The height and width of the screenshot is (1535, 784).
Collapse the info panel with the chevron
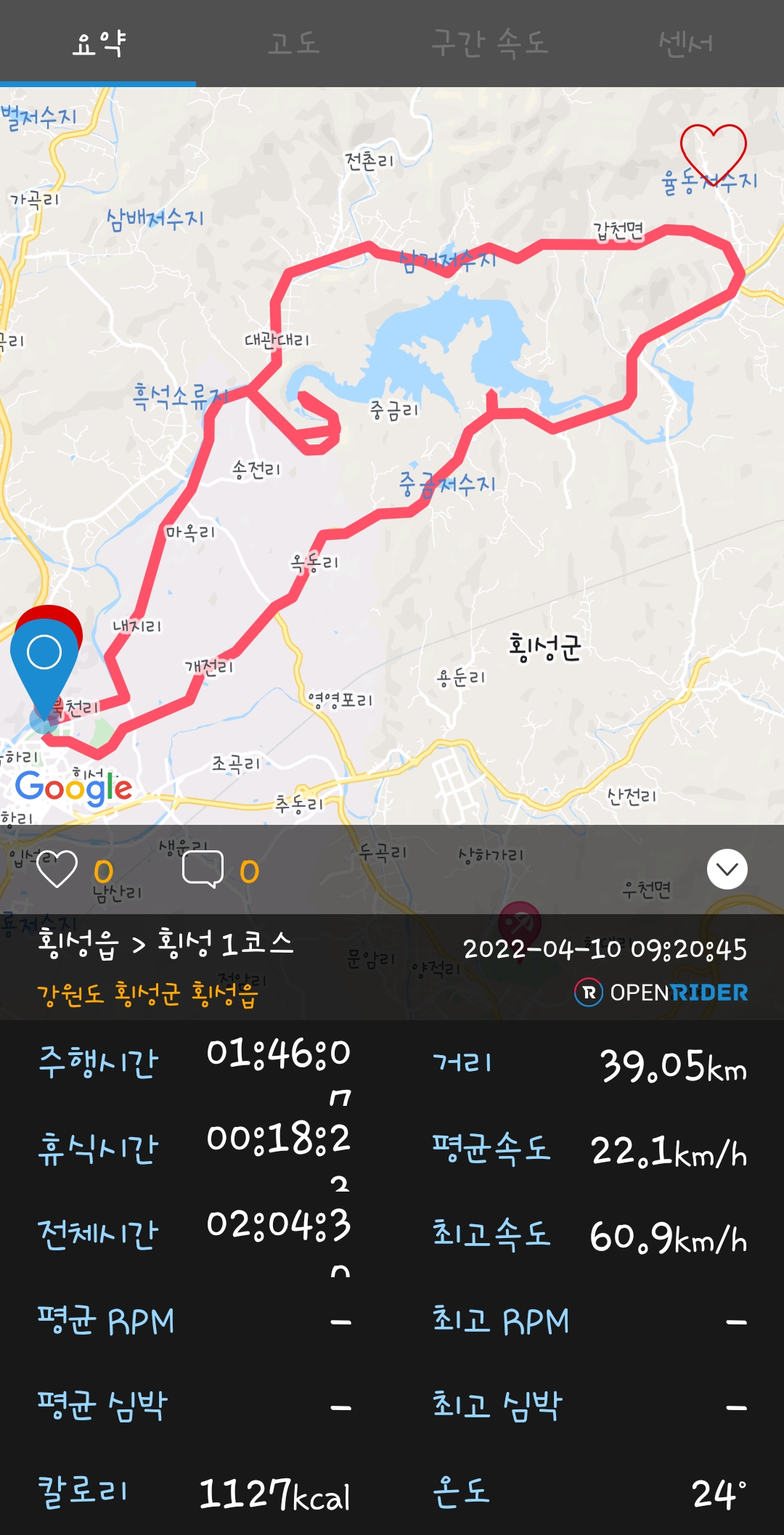[727, 869]
